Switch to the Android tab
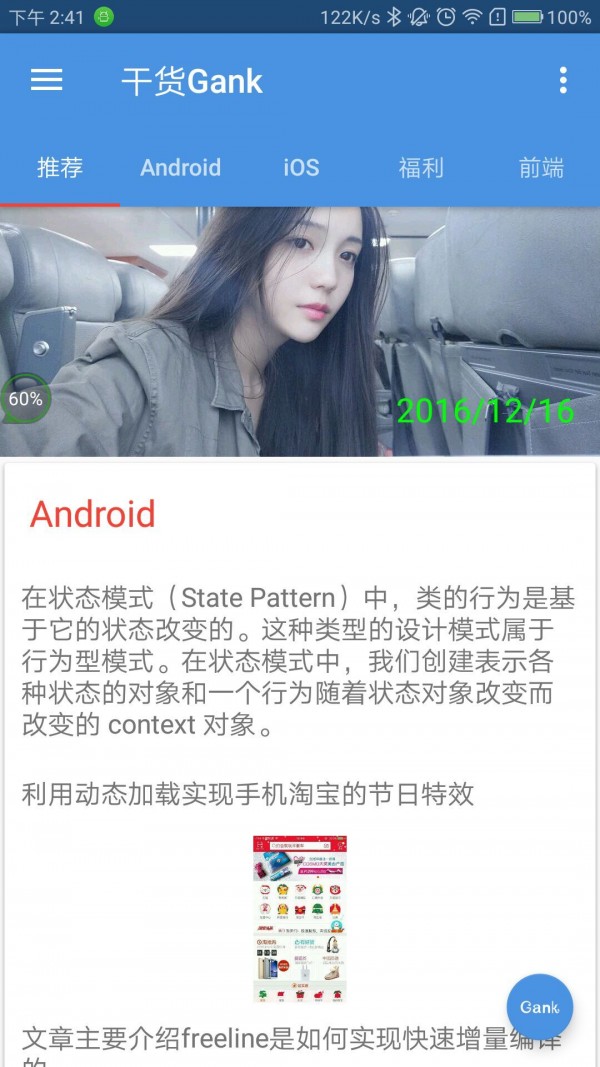The height and width of the screenshot is (1067, 600). coord(180,167)
